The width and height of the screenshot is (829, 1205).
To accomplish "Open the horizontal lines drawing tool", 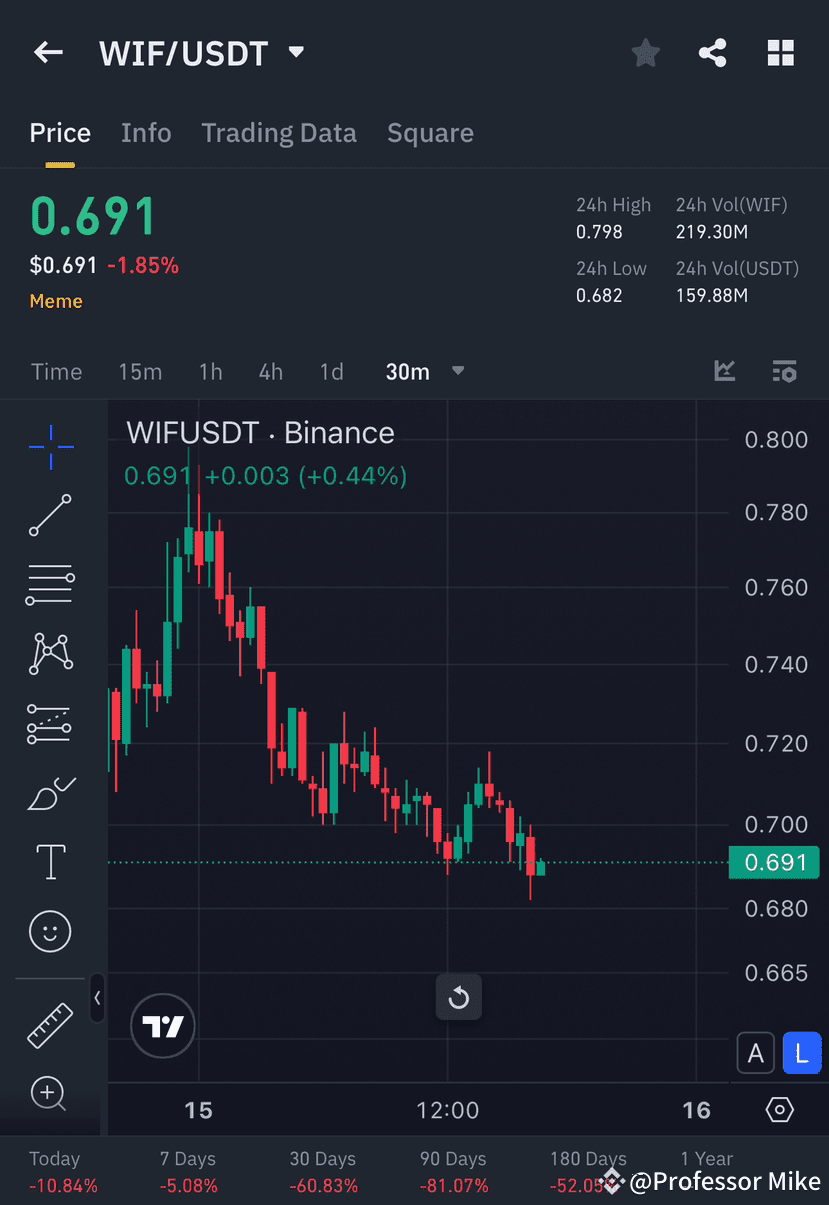I will pyautogui.click(x=49, y=584).
